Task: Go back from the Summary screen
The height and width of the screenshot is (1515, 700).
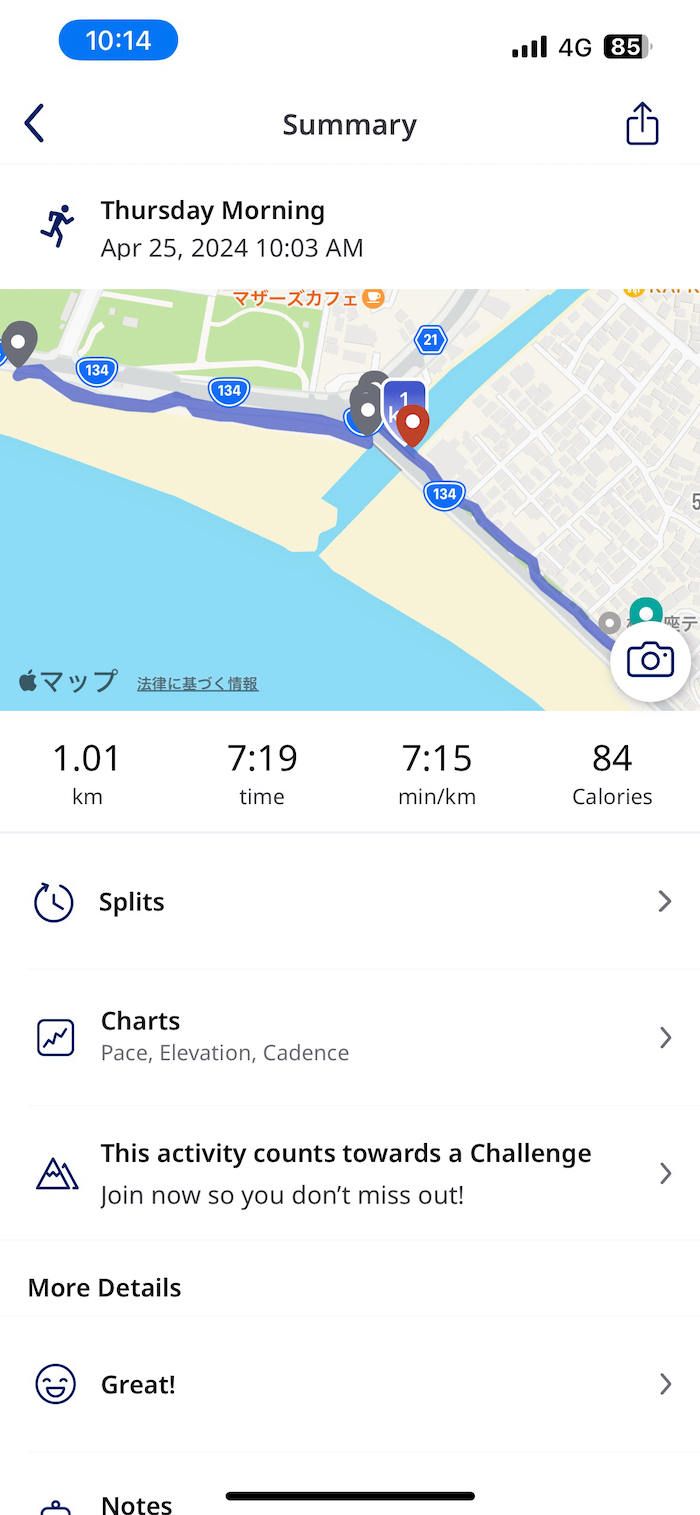Action: (35, 124)
